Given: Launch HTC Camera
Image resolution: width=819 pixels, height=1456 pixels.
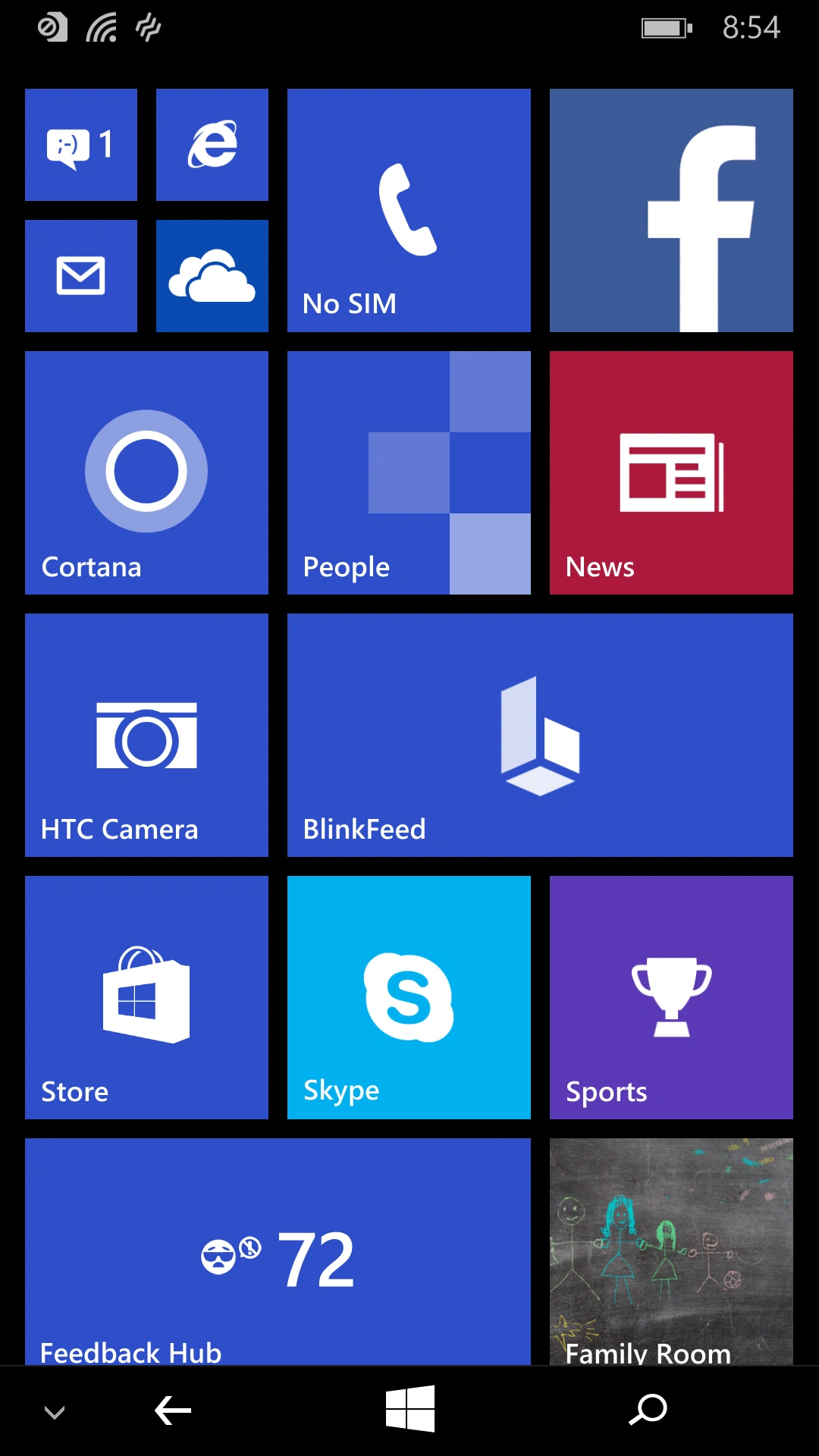Looking at the screenshot, I should tap(146, 734).
